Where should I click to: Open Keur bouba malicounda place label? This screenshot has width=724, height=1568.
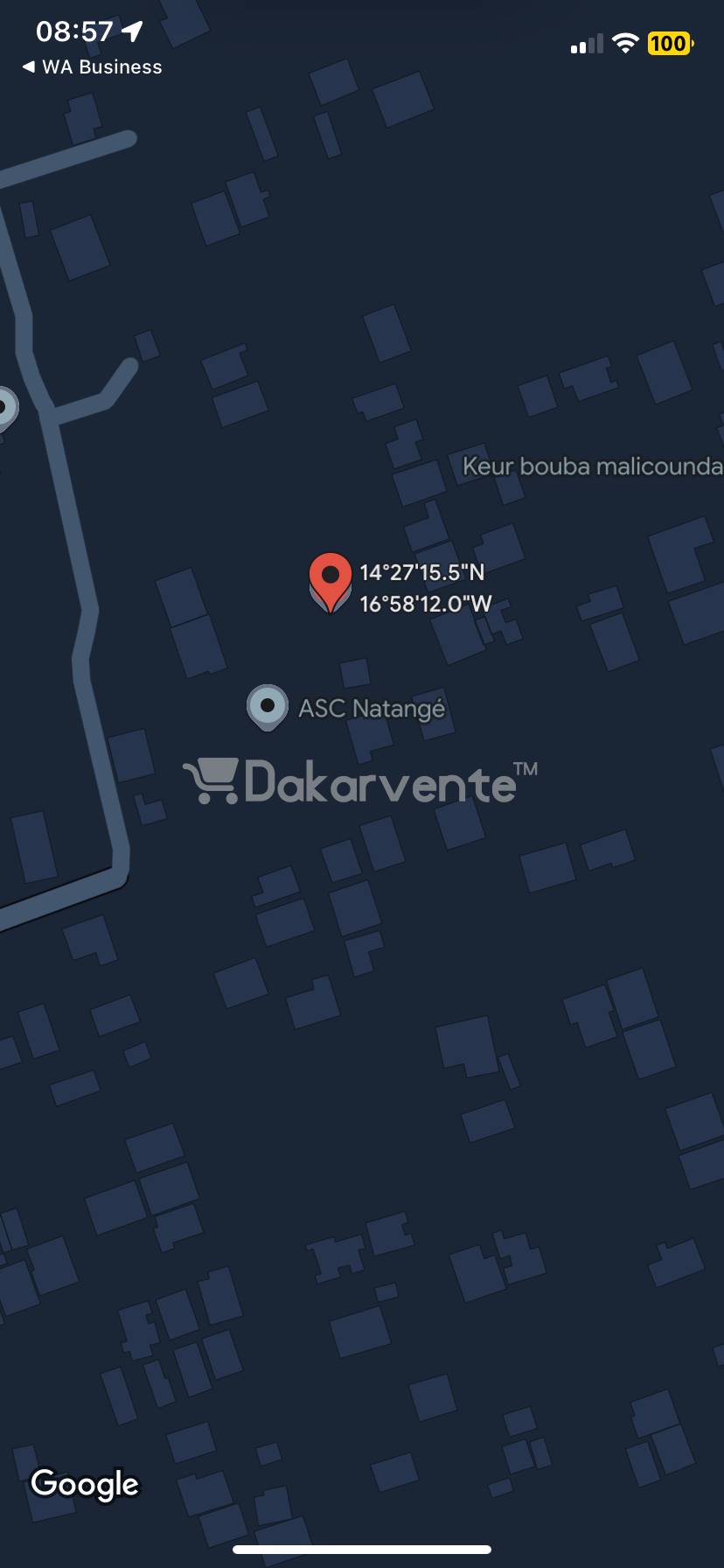click(592, 465)
